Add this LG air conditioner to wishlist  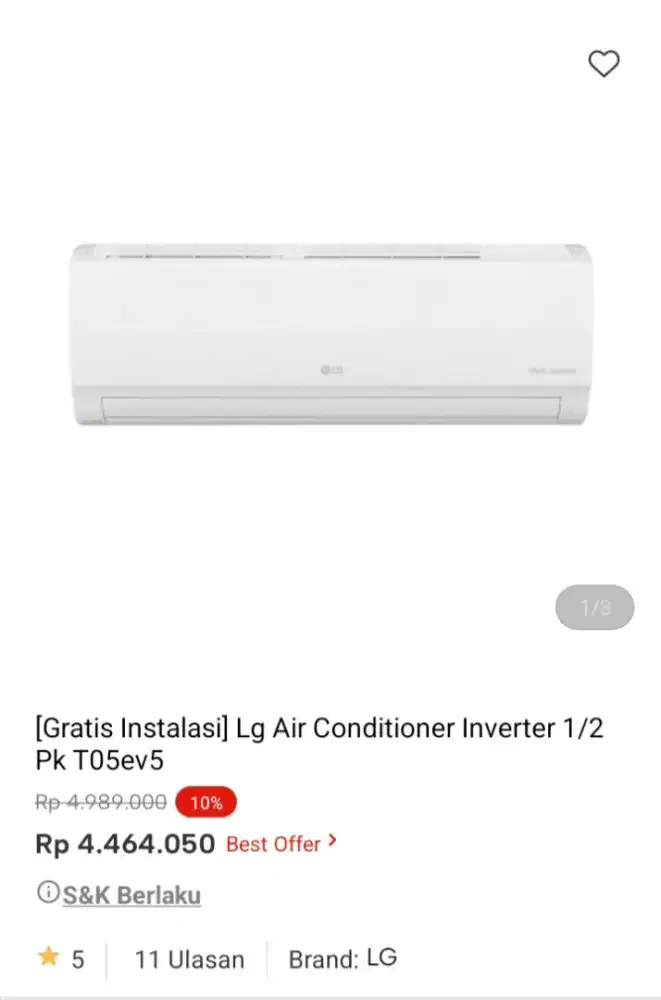pos(603,64)
